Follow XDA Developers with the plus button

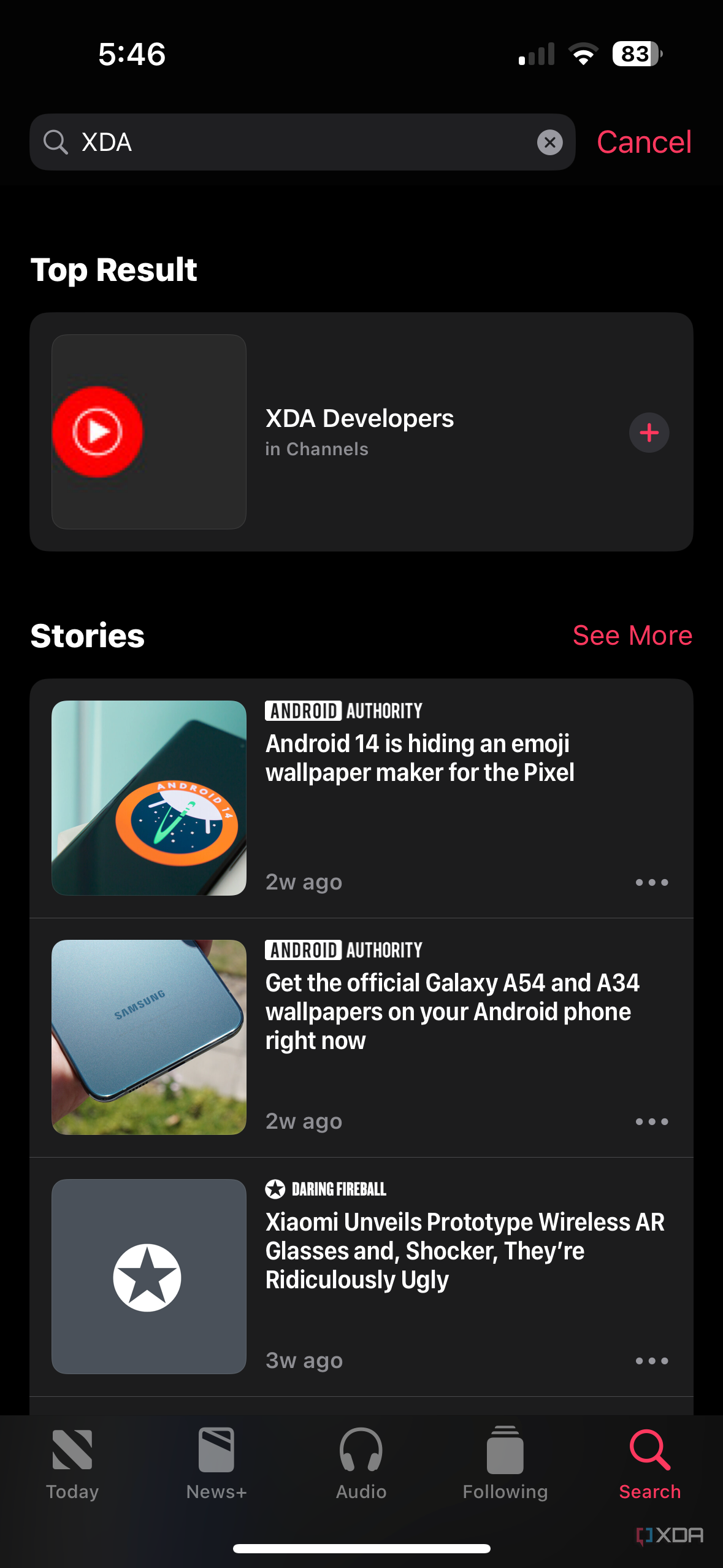[x=649, y=432]
